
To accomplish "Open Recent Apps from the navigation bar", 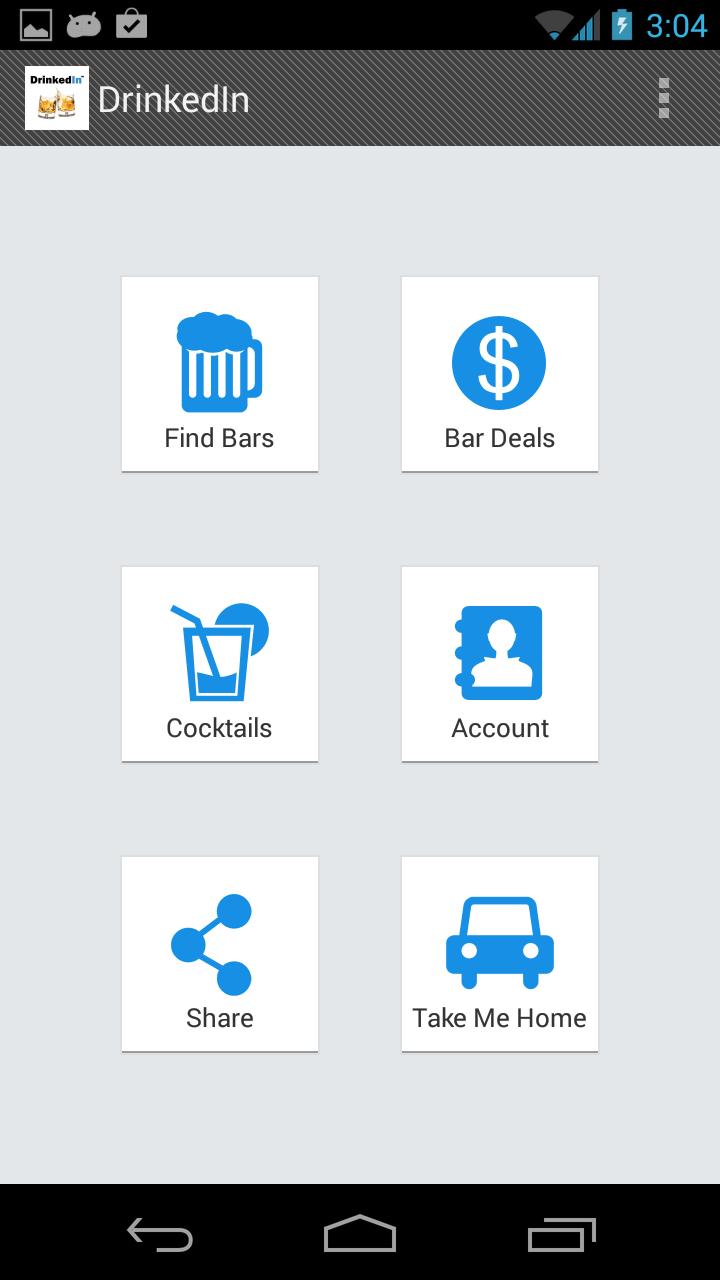I will coord(560,1235).
